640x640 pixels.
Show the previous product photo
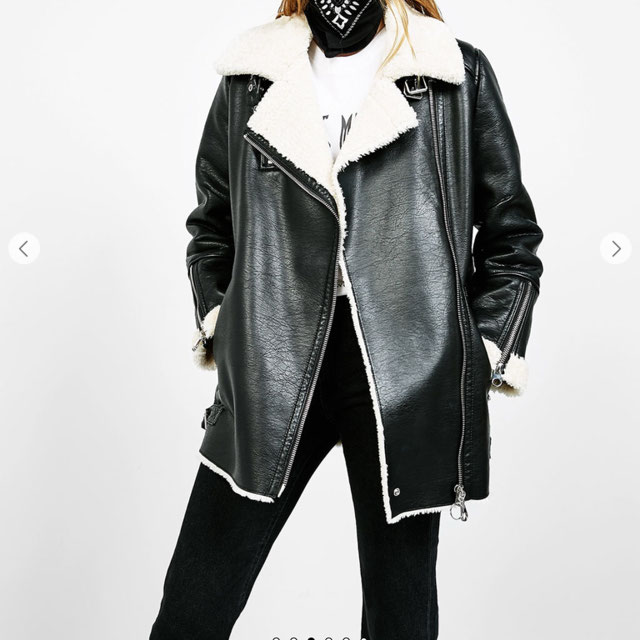point(24,248)
